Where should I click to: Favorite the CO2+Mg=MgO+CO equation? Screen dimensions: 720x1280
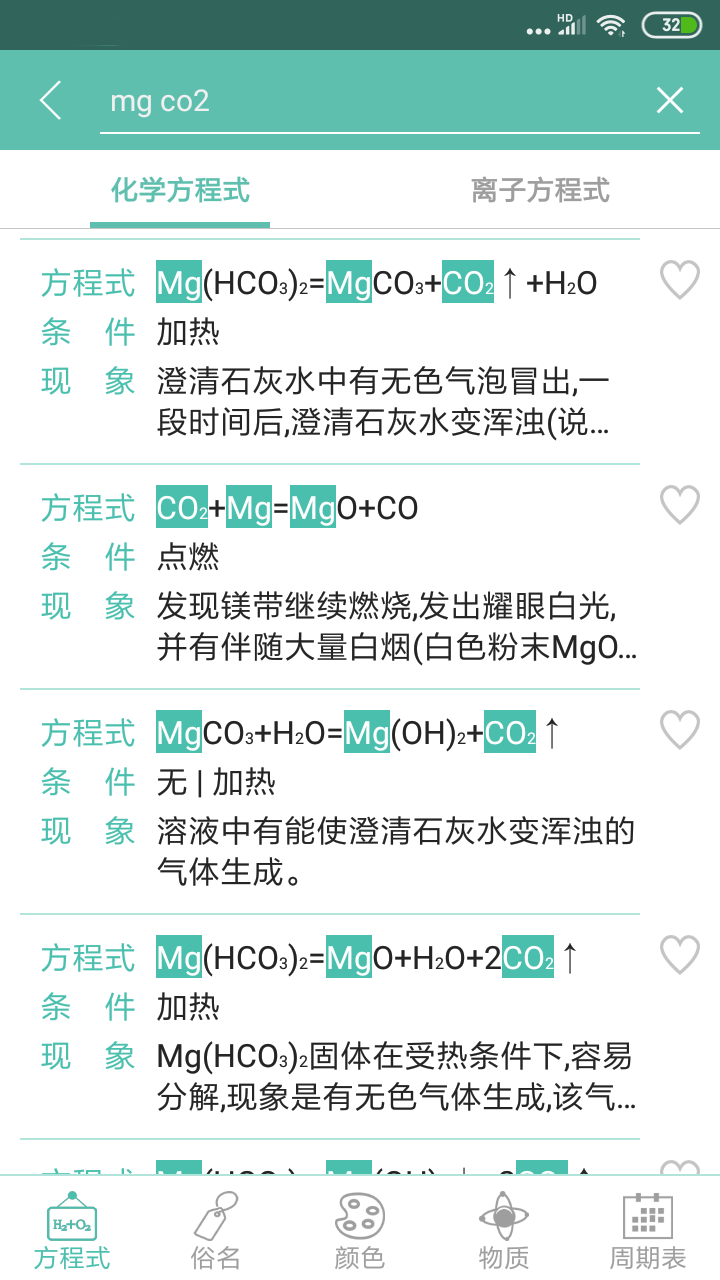click(680, 506)
